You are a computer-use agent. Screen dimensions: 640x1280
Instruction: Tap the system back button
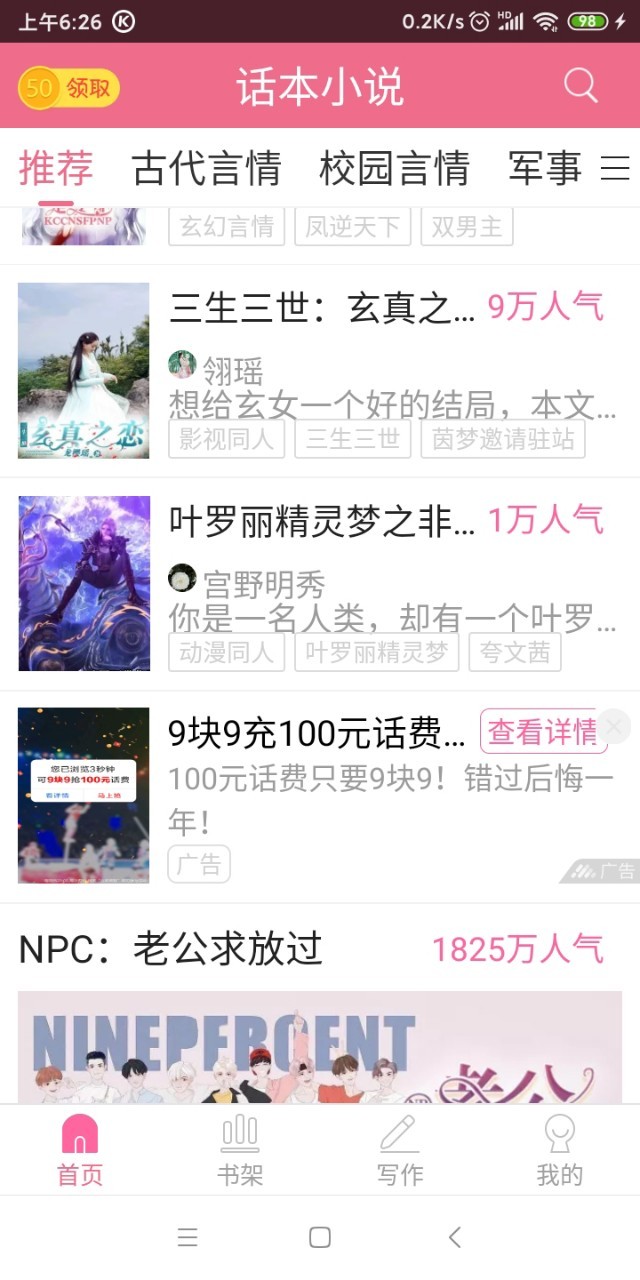[455, 1237]
